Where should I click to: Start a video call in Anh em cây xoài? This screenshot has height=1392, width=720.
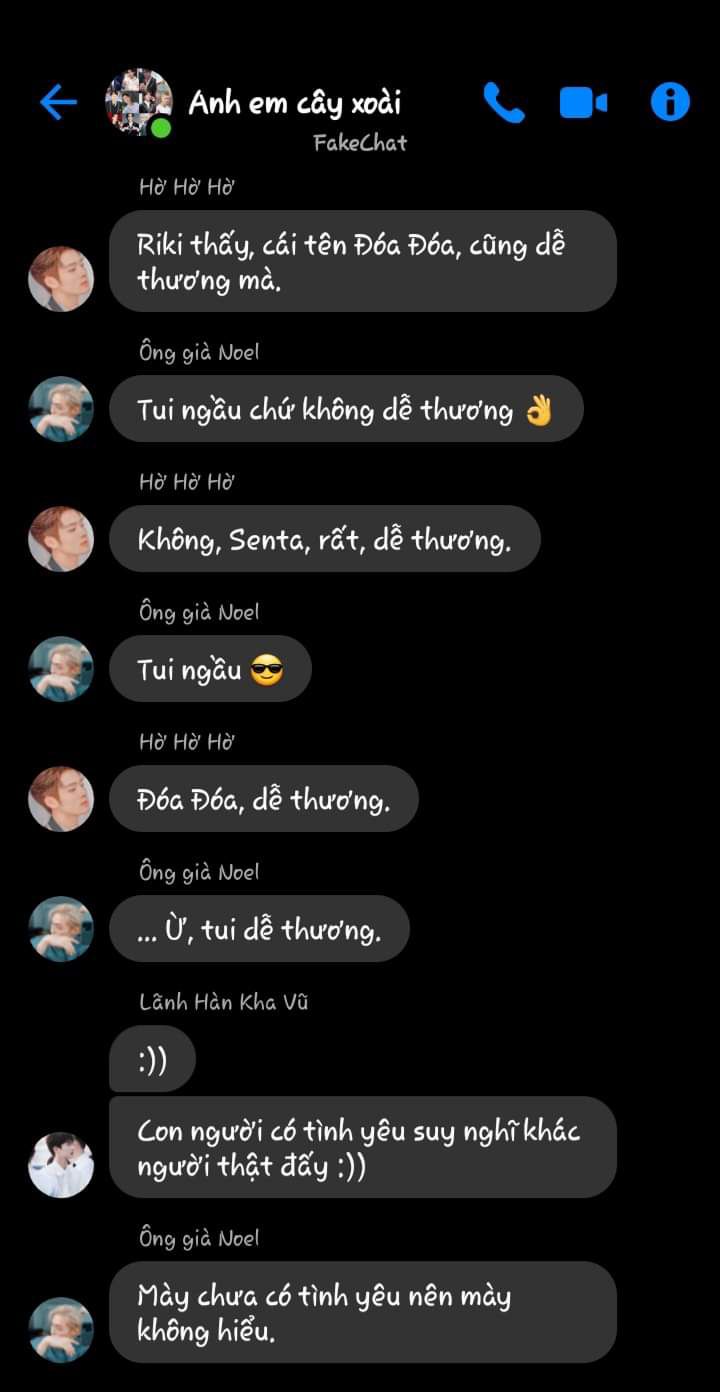coord(583,102)
